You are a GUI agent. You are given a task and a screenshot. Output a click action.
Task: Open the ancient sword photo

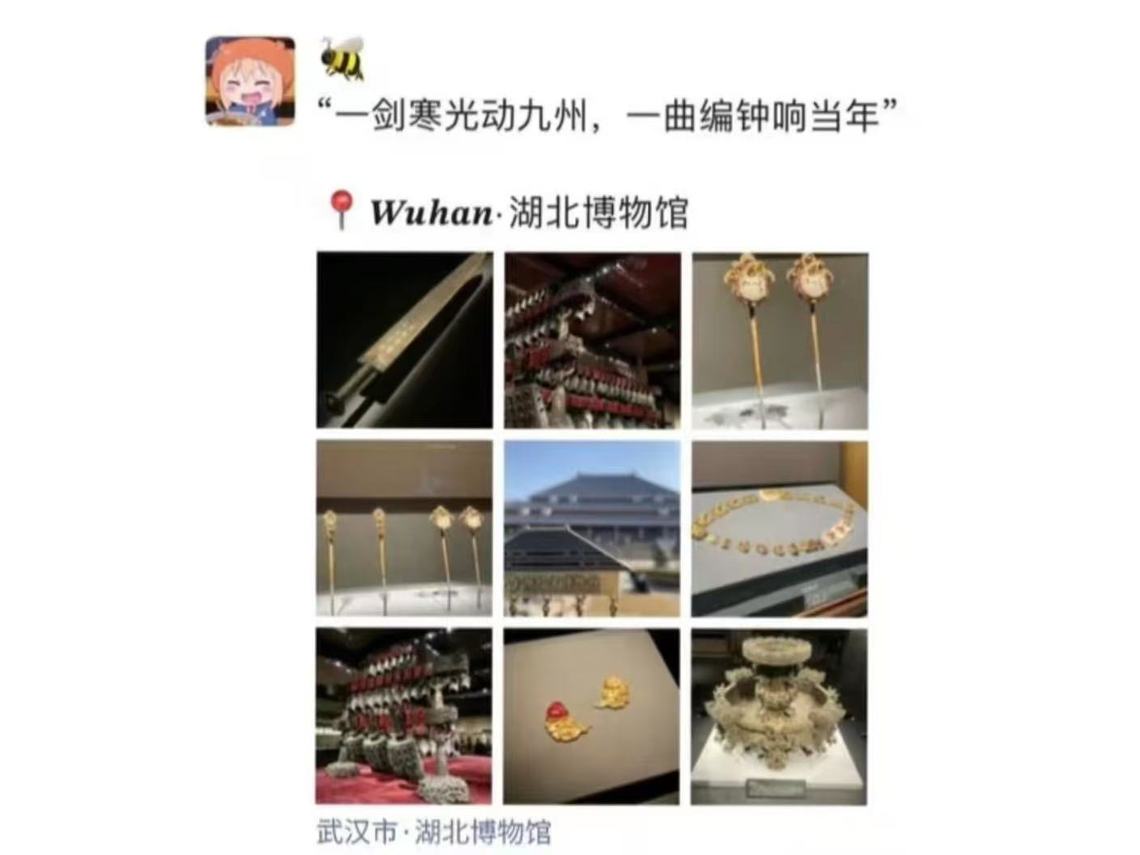click(x=404, y=340)
